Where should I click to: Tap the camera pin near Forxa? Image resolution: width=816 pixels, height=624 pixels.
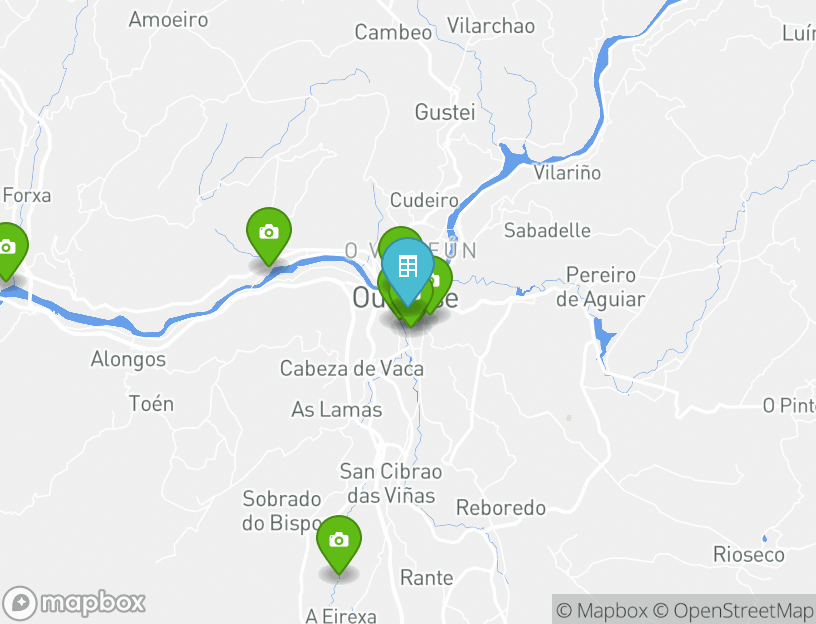click(x=7, y=247)
